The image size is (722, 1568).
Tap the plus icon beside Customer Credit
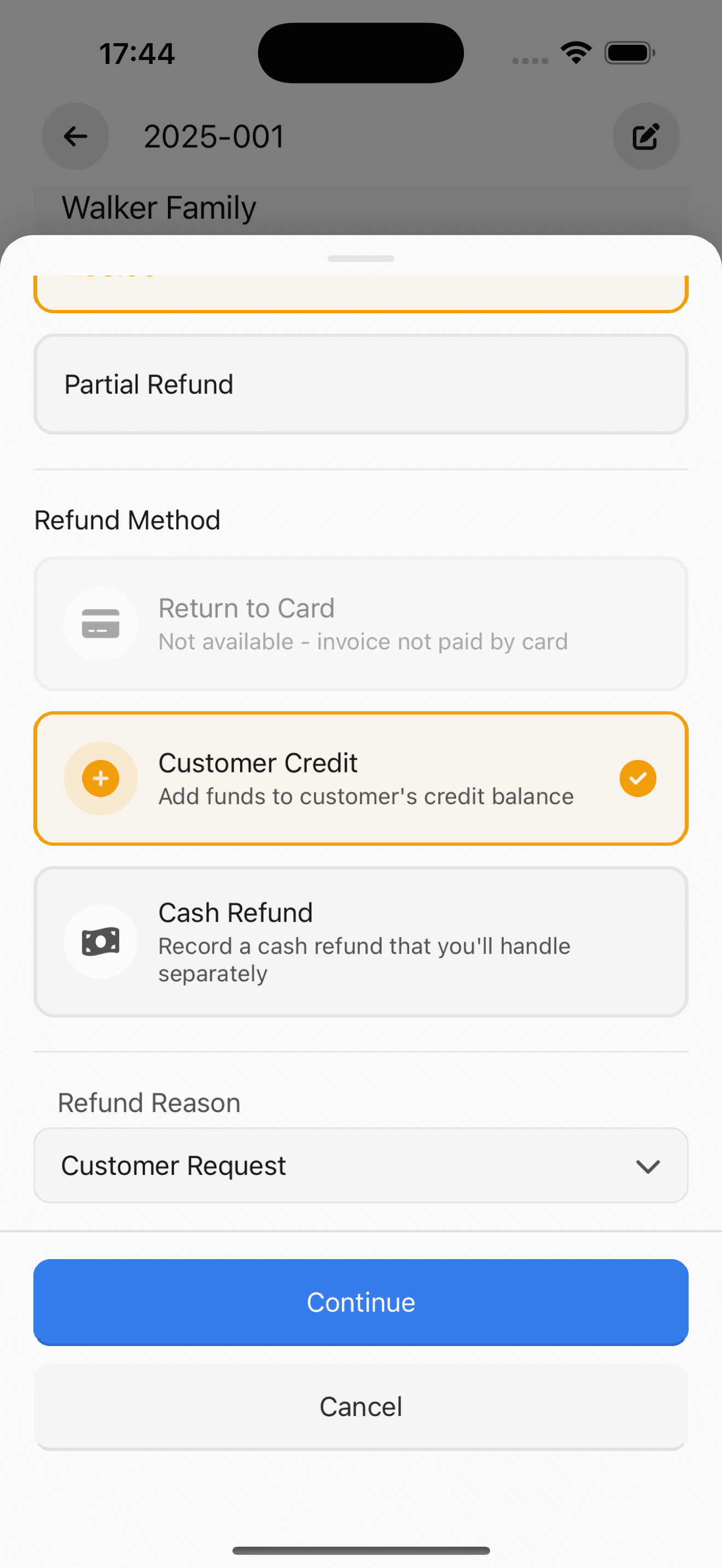101,778
